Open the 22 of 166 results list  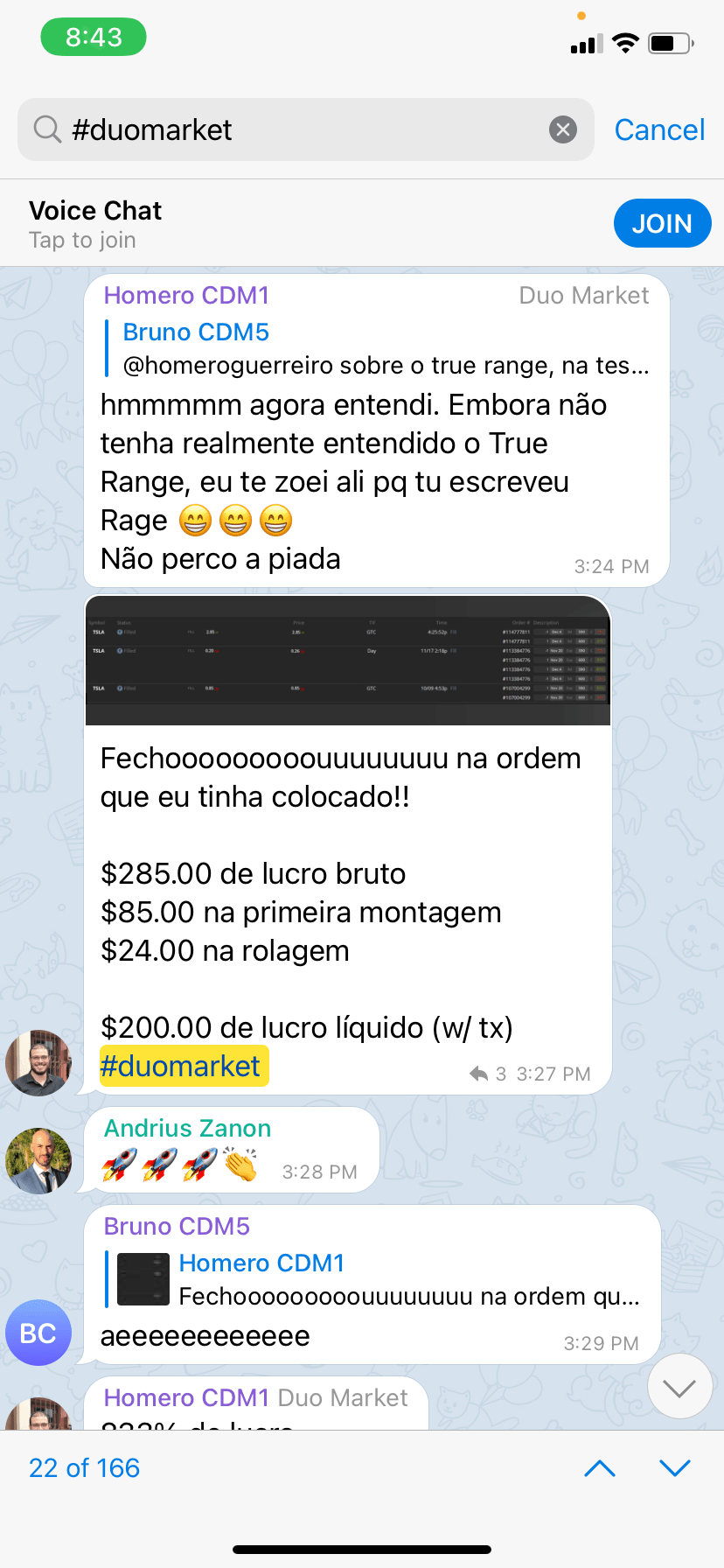[x=84, y=1468]
